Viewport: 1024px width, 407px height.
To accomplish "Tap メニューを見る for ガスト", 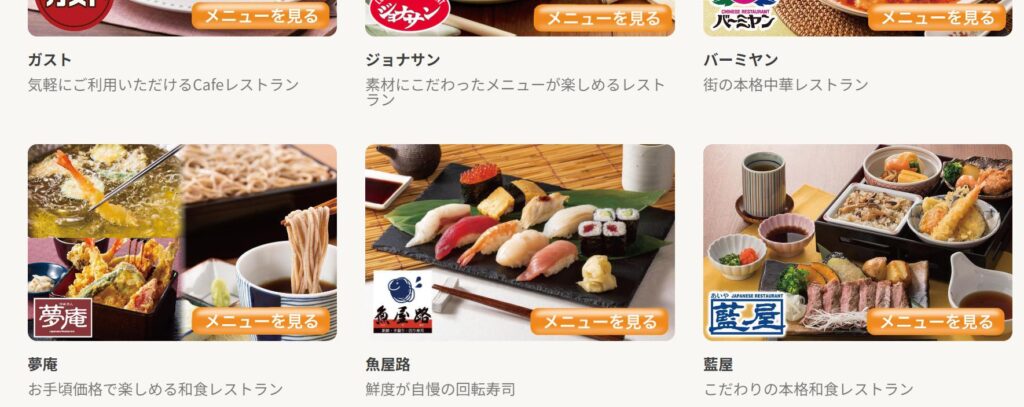I will coord(261,16).
